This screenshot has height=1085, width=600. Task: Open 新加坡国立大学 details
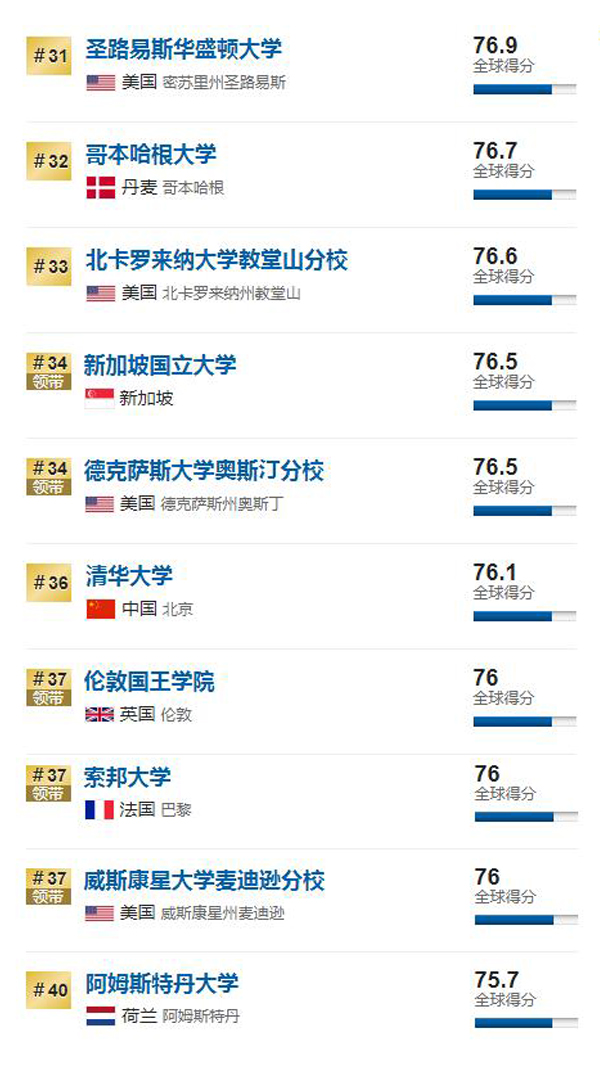[x=160, y=365]
